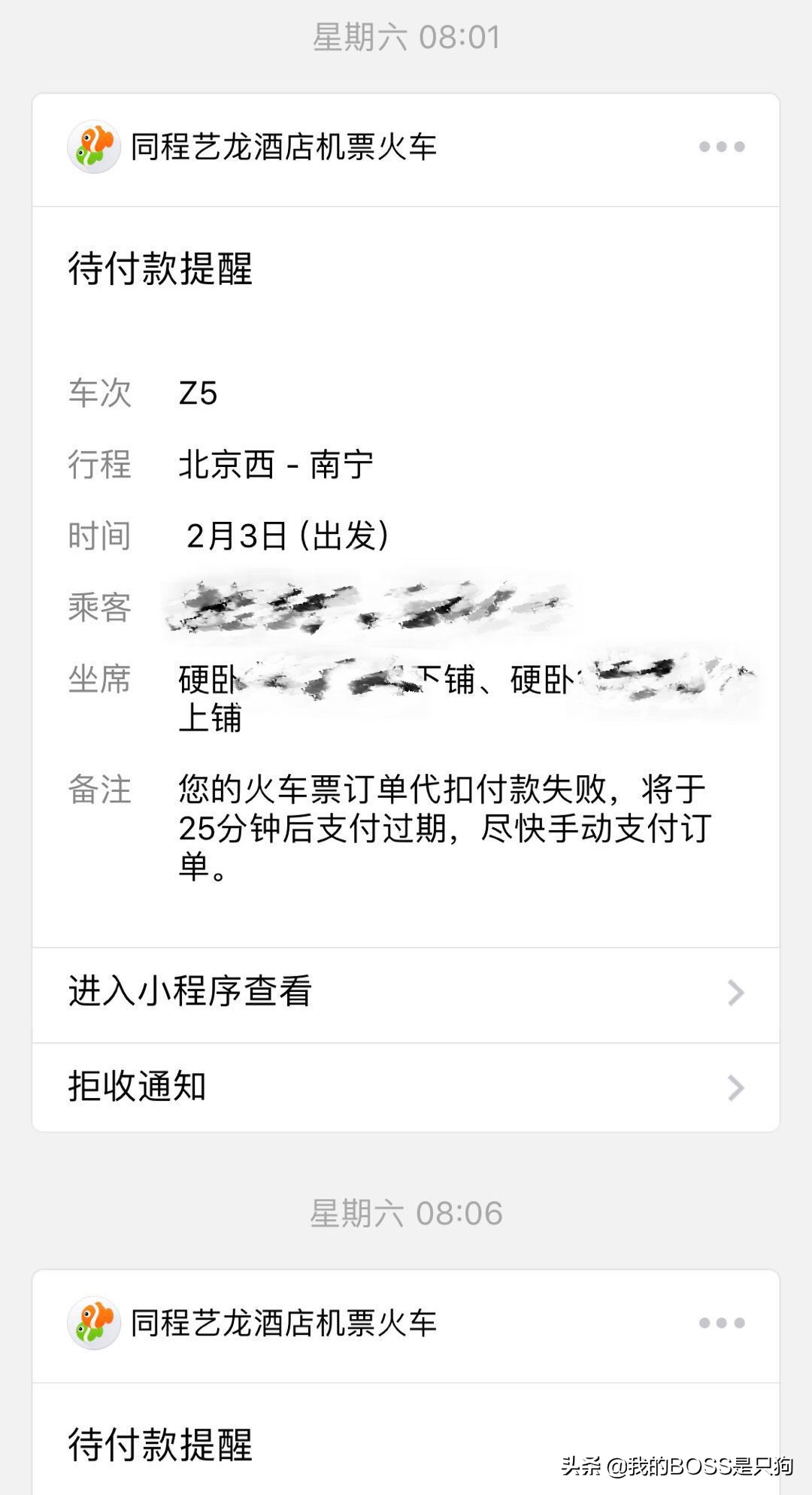
Task: Click the train number Z5
Action: click(196, 391)
